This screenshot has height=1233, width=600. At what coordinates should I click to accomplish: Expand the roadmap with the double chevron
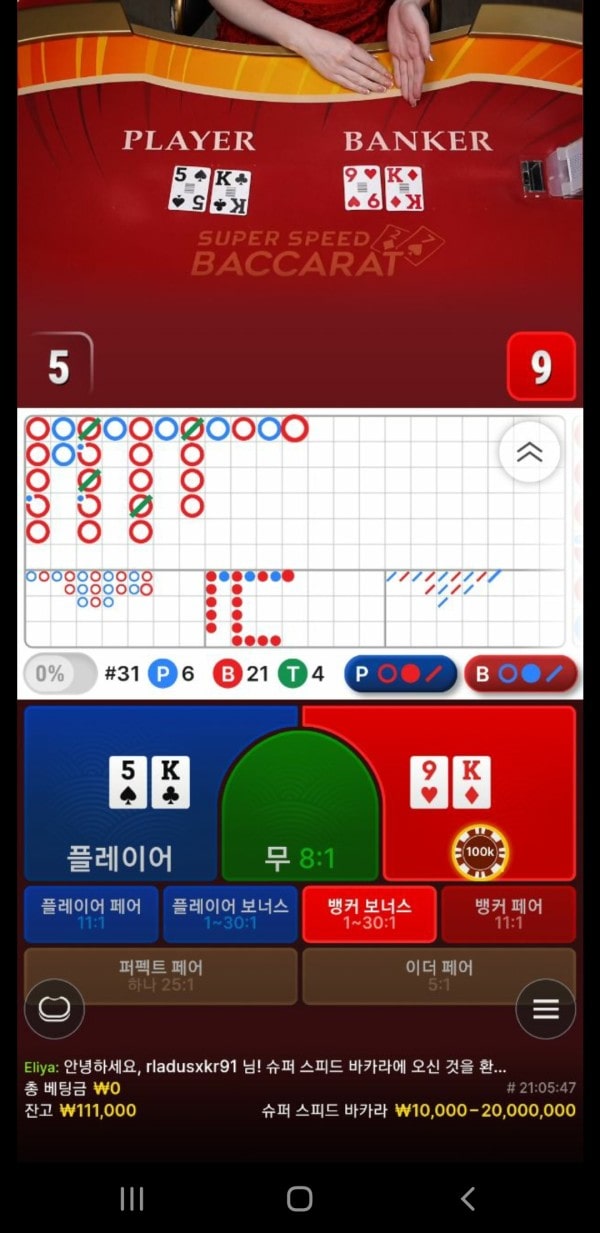(x=529, y=452)
